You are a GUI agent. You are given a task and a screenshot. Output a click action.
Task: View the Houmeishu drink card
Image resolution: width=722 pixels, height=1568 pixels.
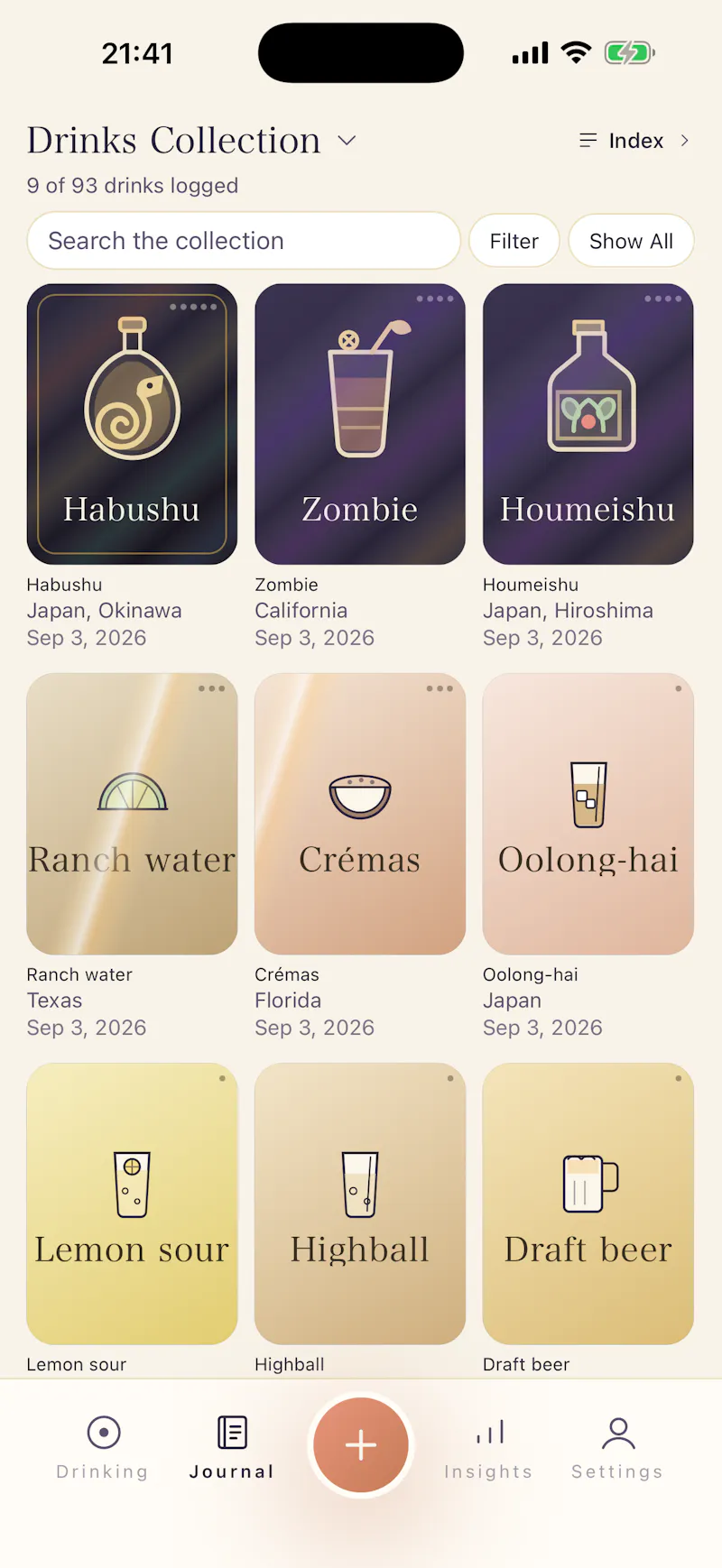(x=588, y=424)
